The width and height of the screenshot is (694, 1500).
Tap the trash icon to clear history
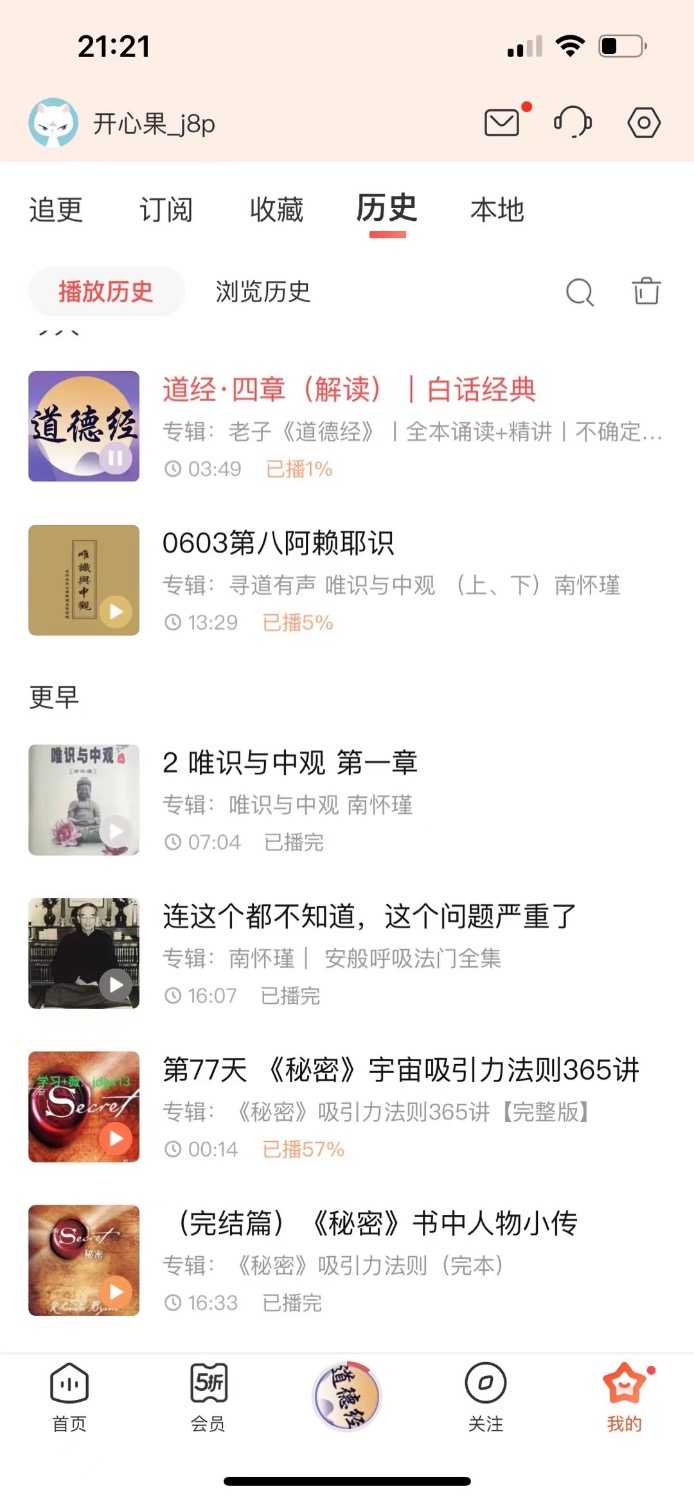point(647,291)
